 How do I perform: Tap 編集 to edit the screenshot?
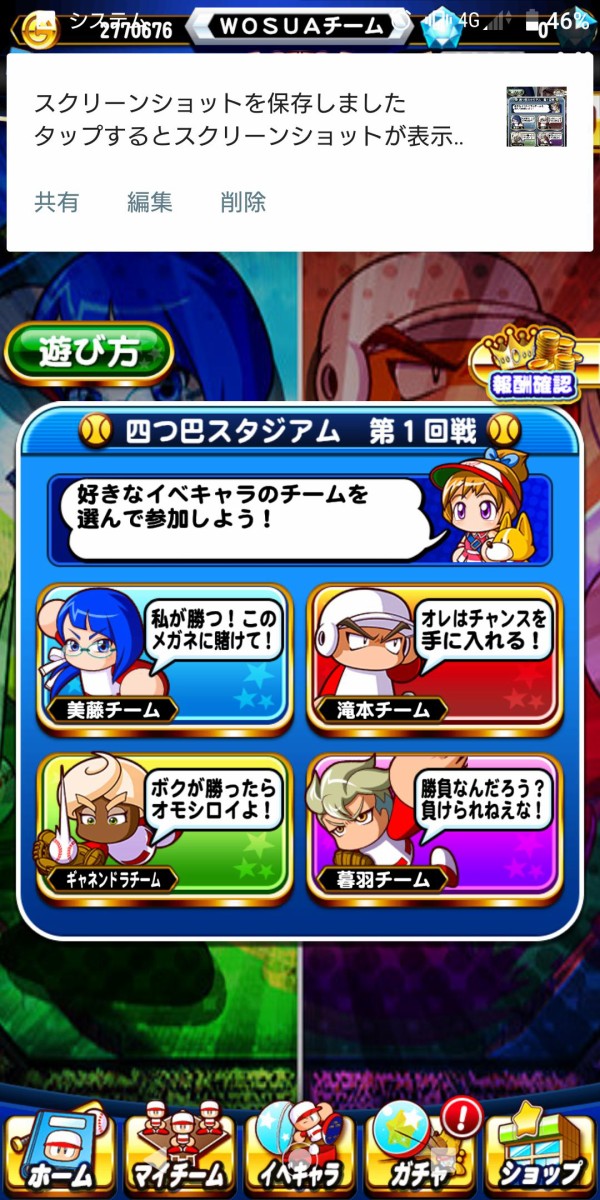(150, 202)
